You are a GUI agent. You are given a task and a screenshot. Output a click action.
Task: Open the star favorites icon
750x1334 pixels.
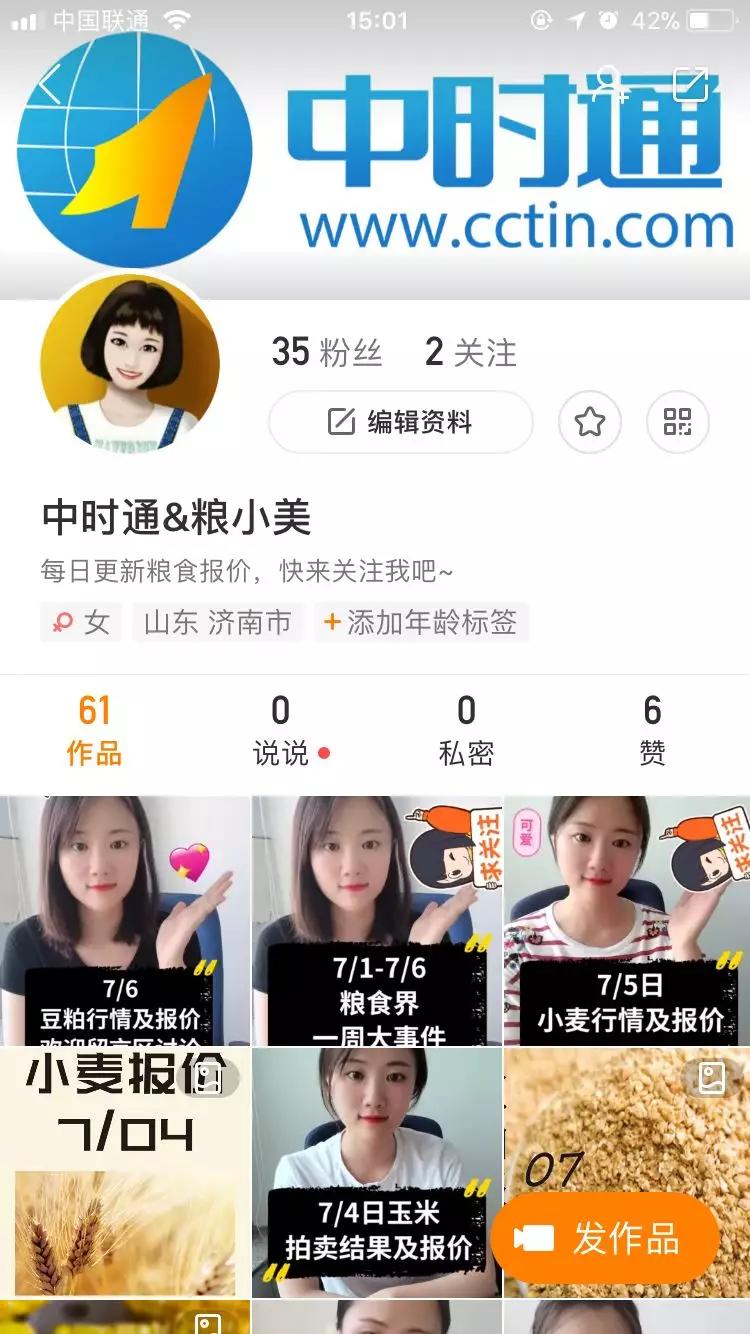click(x=590, y=422)
